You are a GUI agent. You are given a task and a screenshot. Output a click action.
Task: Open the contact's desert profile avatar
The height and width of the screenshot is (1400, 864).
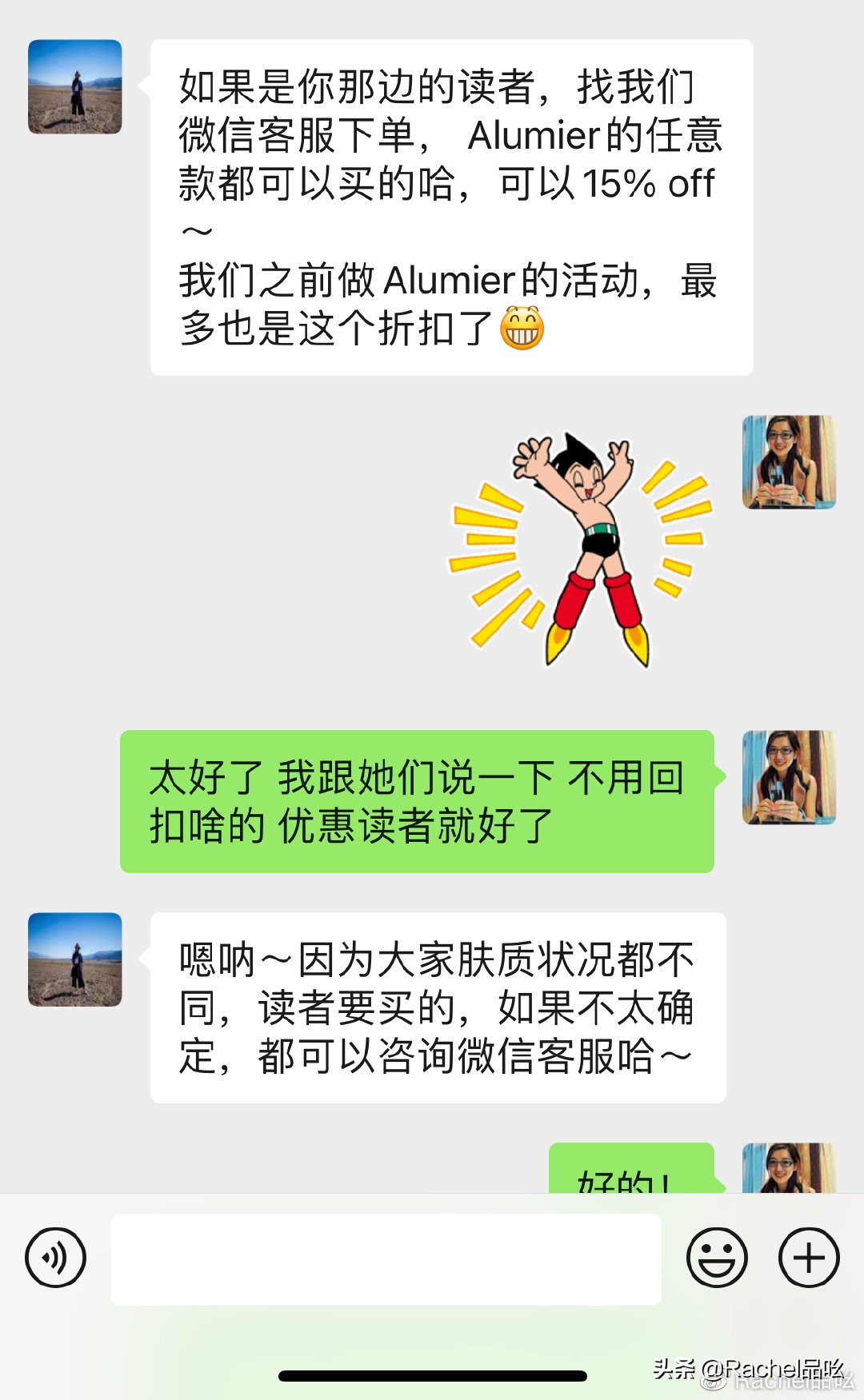pos(73,88)
